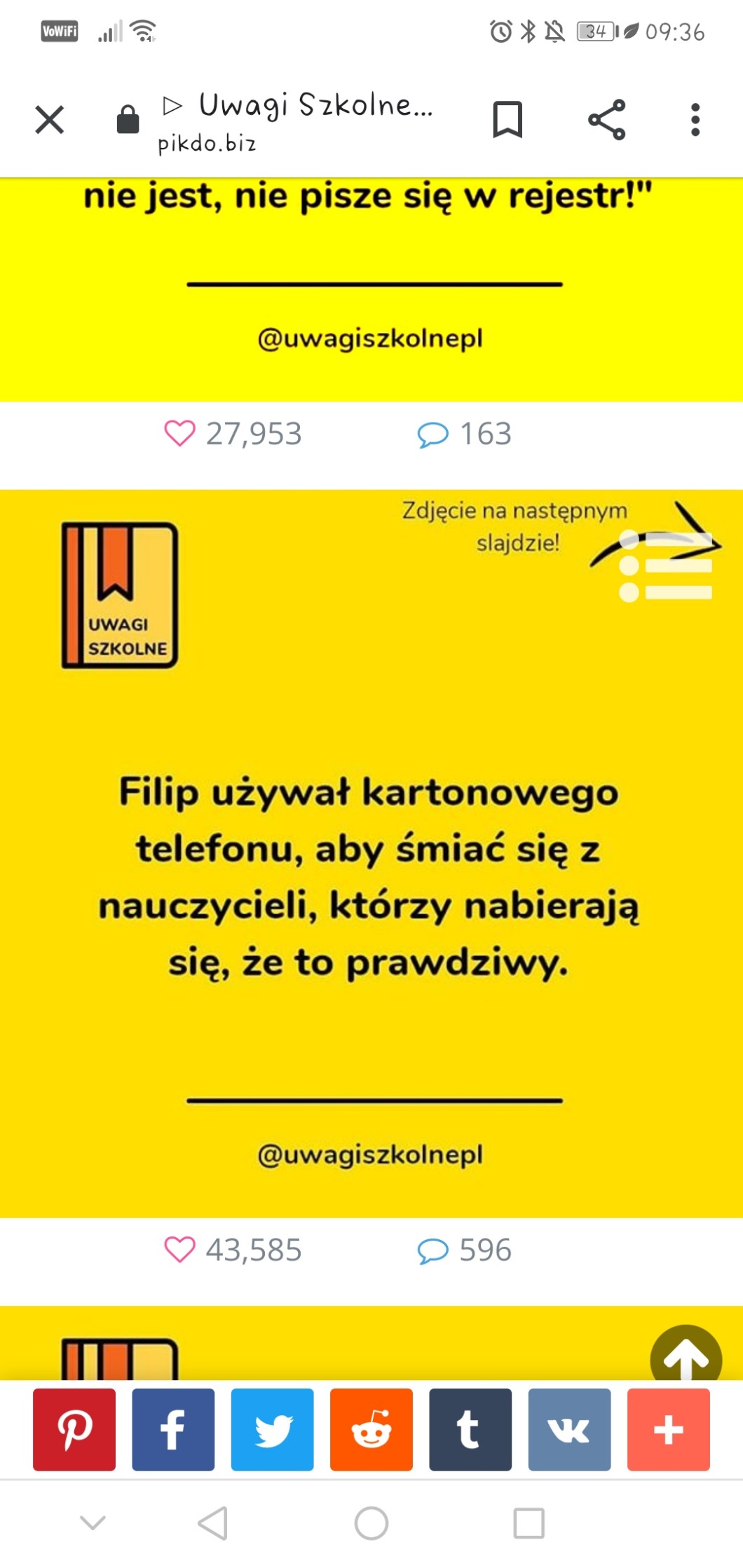Screen dimensions: 743x1568
Task: Go back using the system back button
Action: [213, 1523]
